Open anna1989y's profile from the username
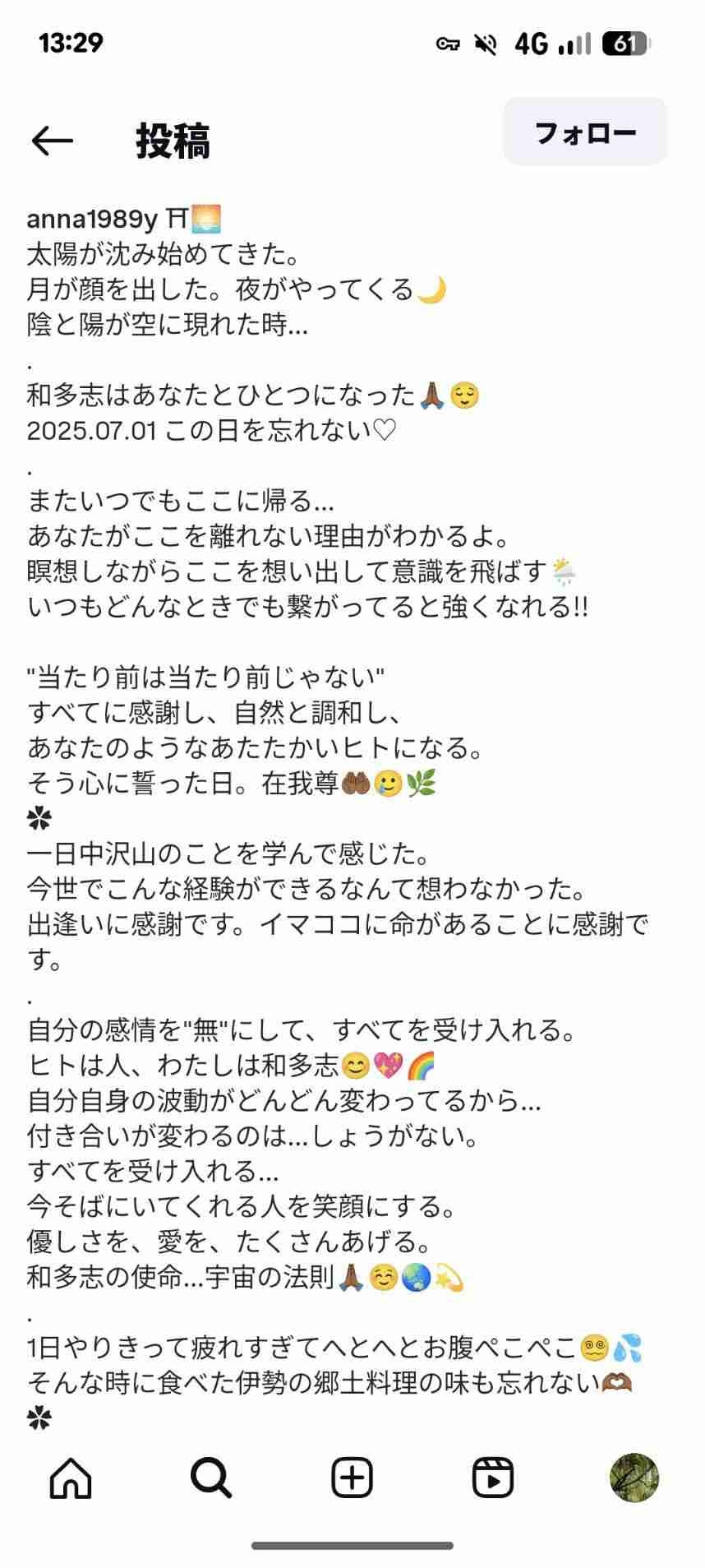 coord(92,219)
